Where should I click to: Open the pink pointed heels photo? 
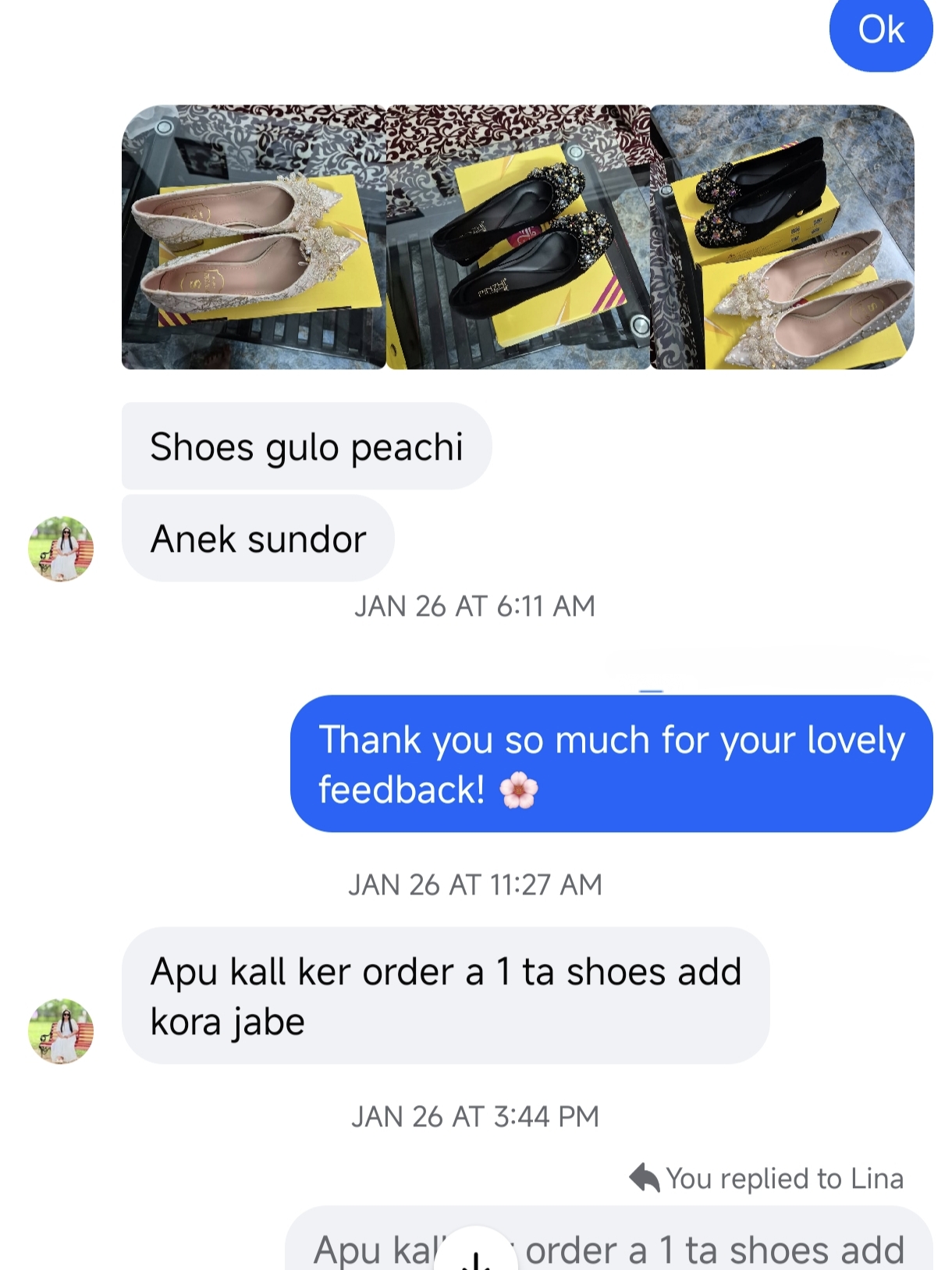(x=254, y=237)
